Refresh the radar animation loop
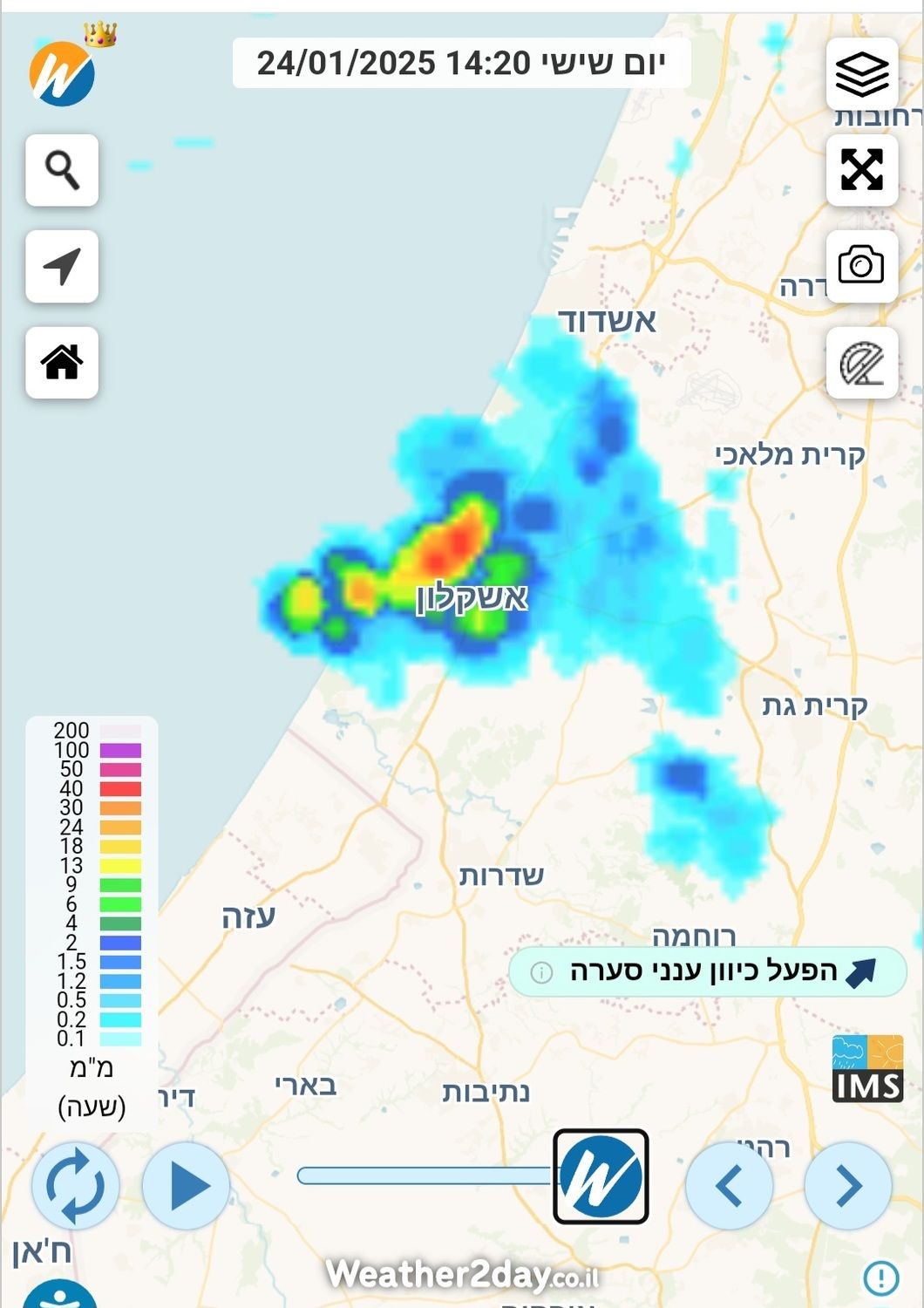Viewport: 924px width, 1308px height. coord(75,1186)
